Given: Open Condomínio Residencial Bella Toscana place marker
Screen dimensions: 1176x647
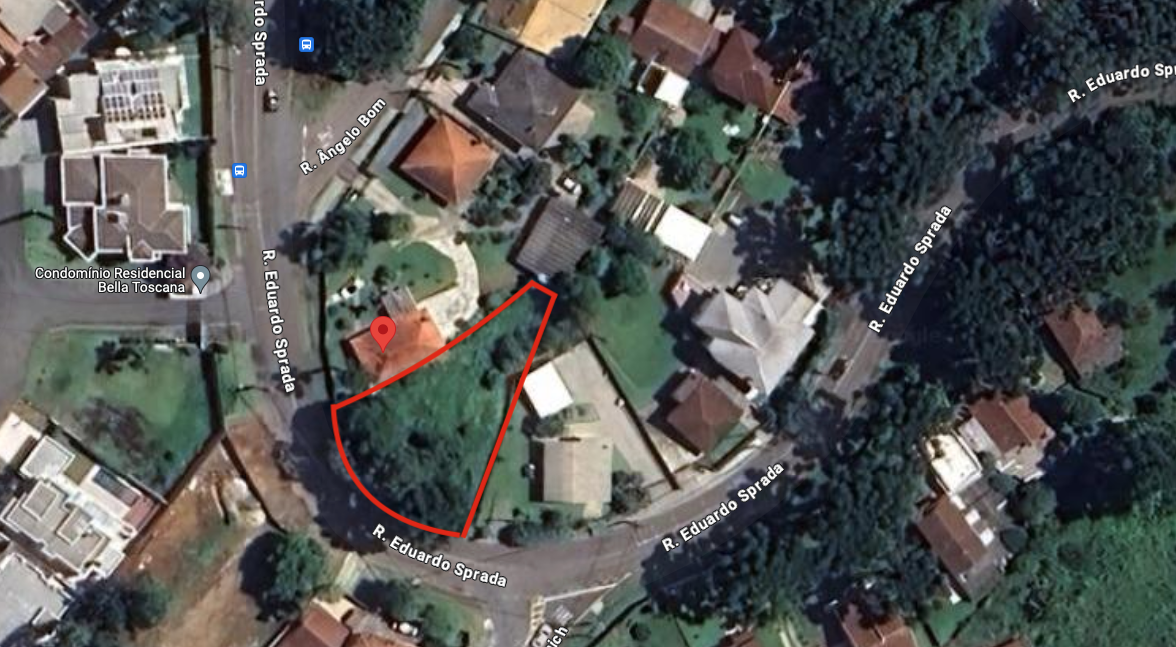Looking at the screenshot, I should tap(201, 277).
